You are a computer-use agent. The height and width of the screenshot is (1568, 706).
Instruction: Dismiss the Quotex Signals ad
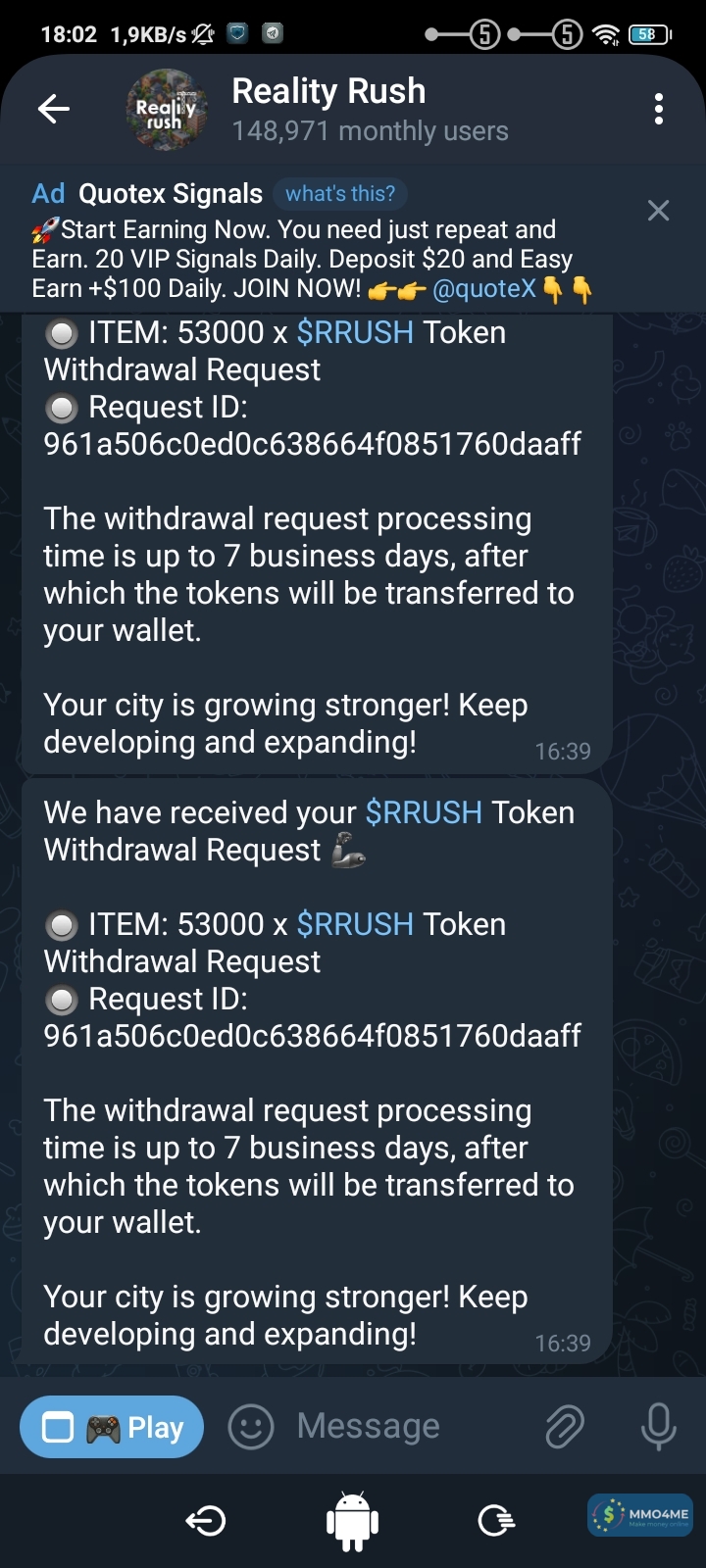click(x=659, y=211)
